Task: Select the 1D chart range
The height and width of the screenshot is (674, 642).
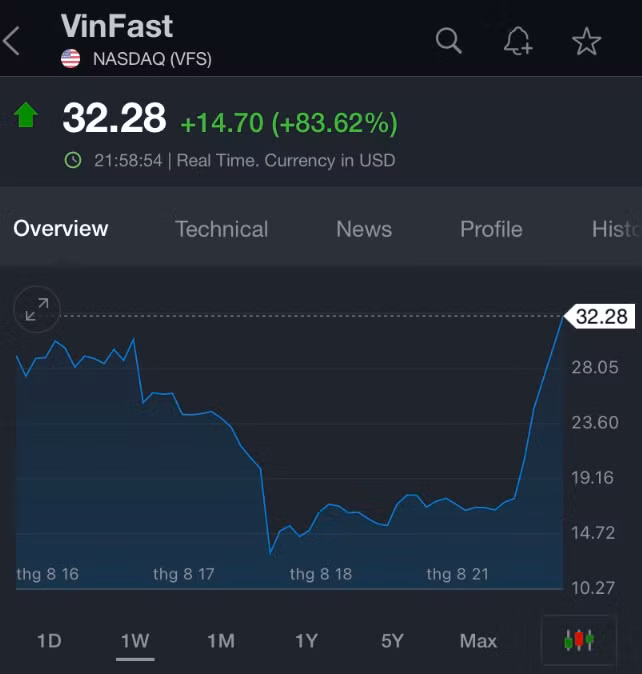Action: 49,641
